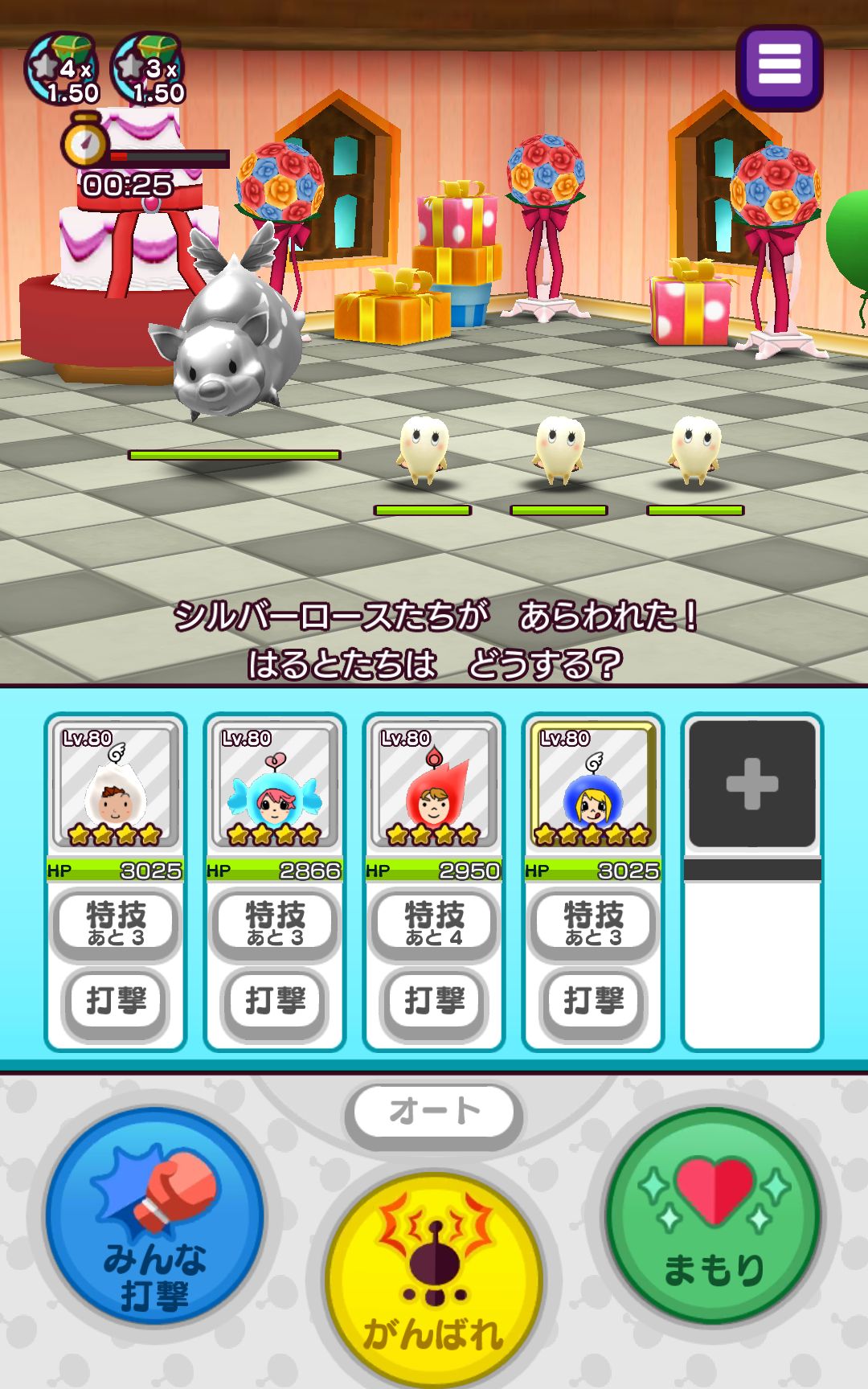Screen dimensions: 868x1389
Task: Select the white-hooded character portrait
Action: click(x=115, y=785)
